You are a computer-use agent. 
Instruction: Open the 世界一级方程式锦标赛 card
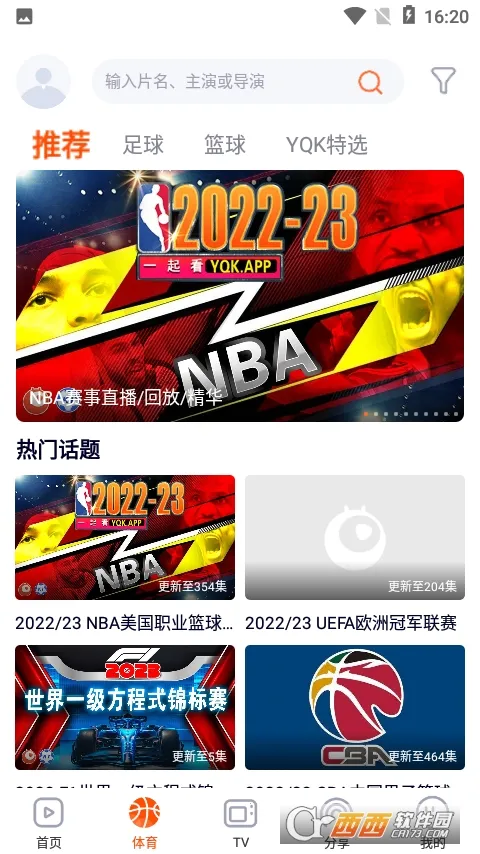[125, 707]
